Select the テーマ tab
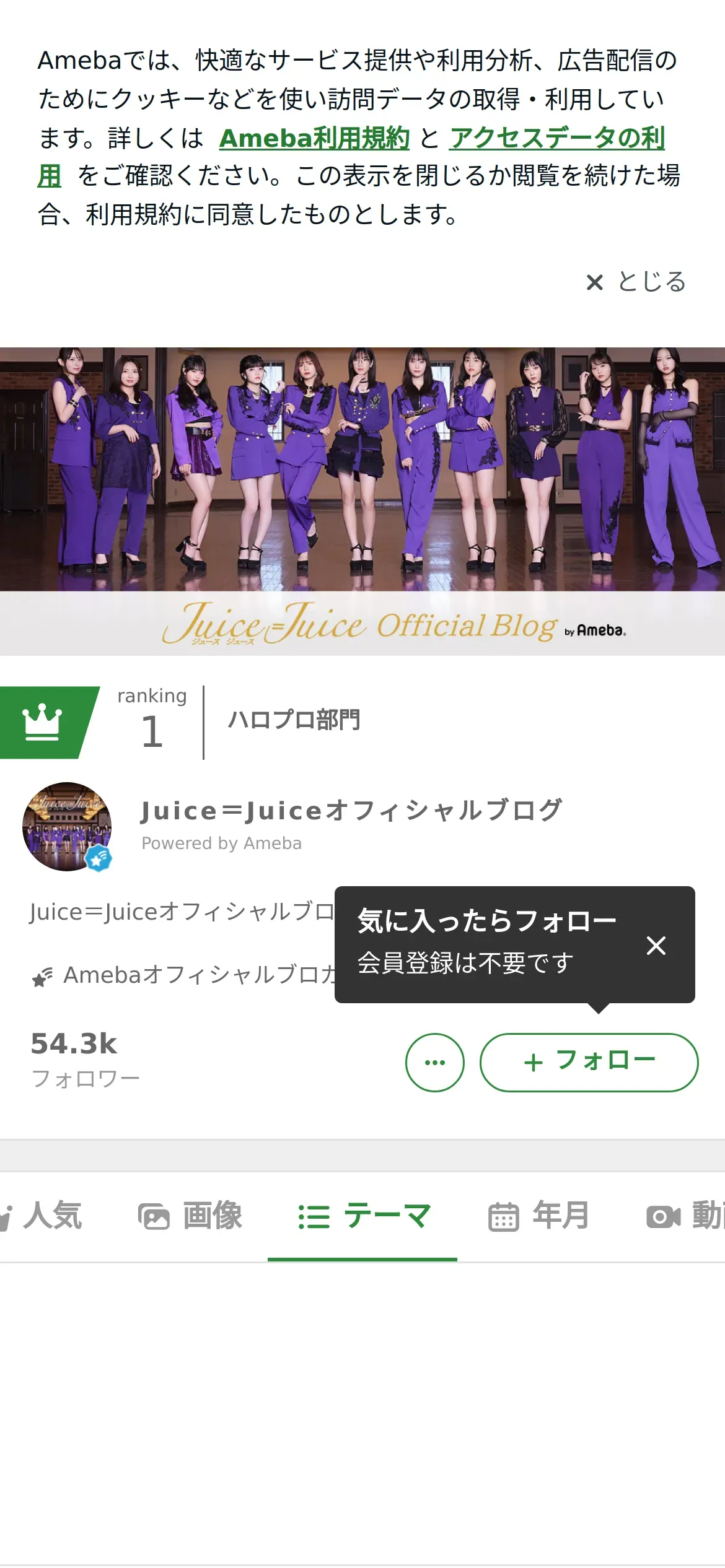The height and width of the screenshot is (1568, 725). (363, 1216)
